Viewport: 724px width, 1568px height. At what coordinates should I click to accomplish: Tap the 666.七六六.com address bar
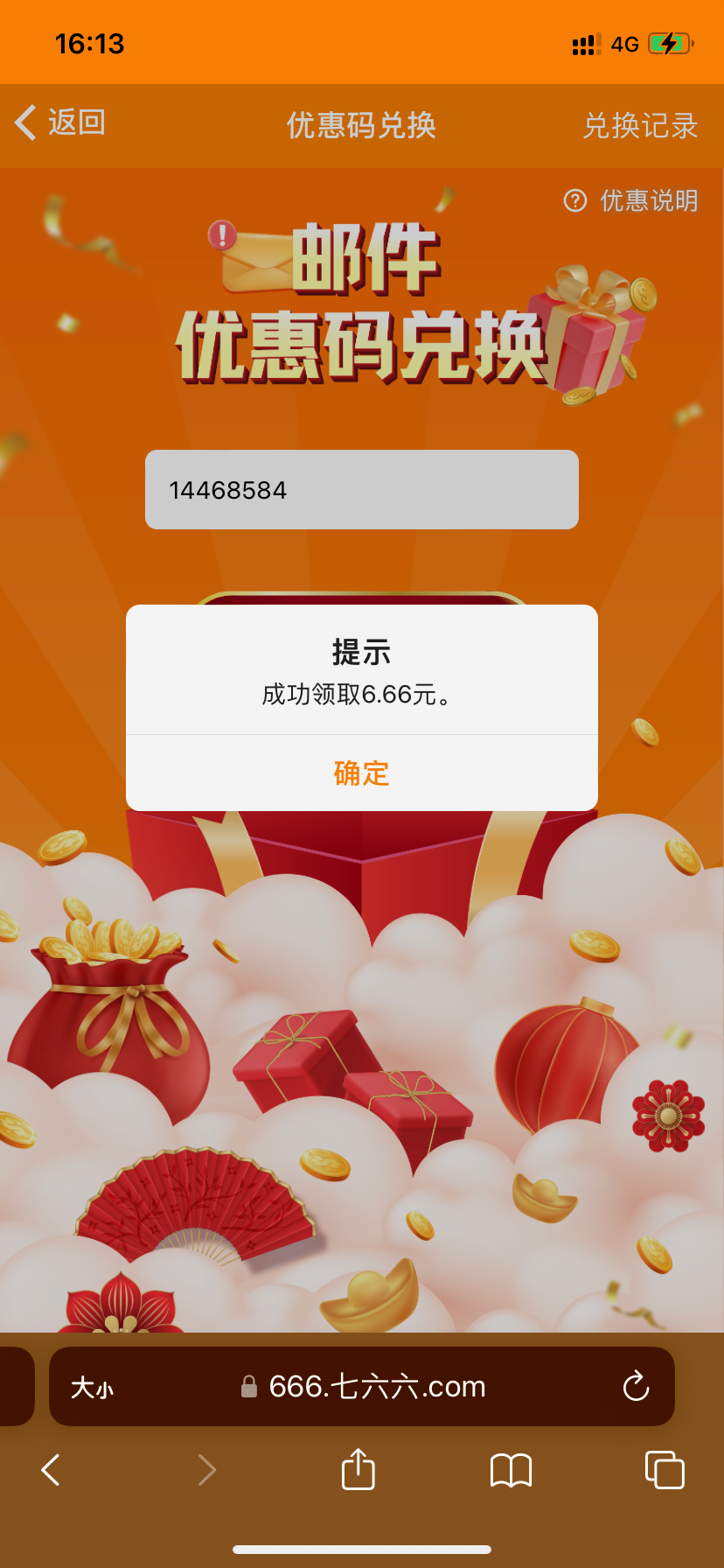[x=363, y=1387]
